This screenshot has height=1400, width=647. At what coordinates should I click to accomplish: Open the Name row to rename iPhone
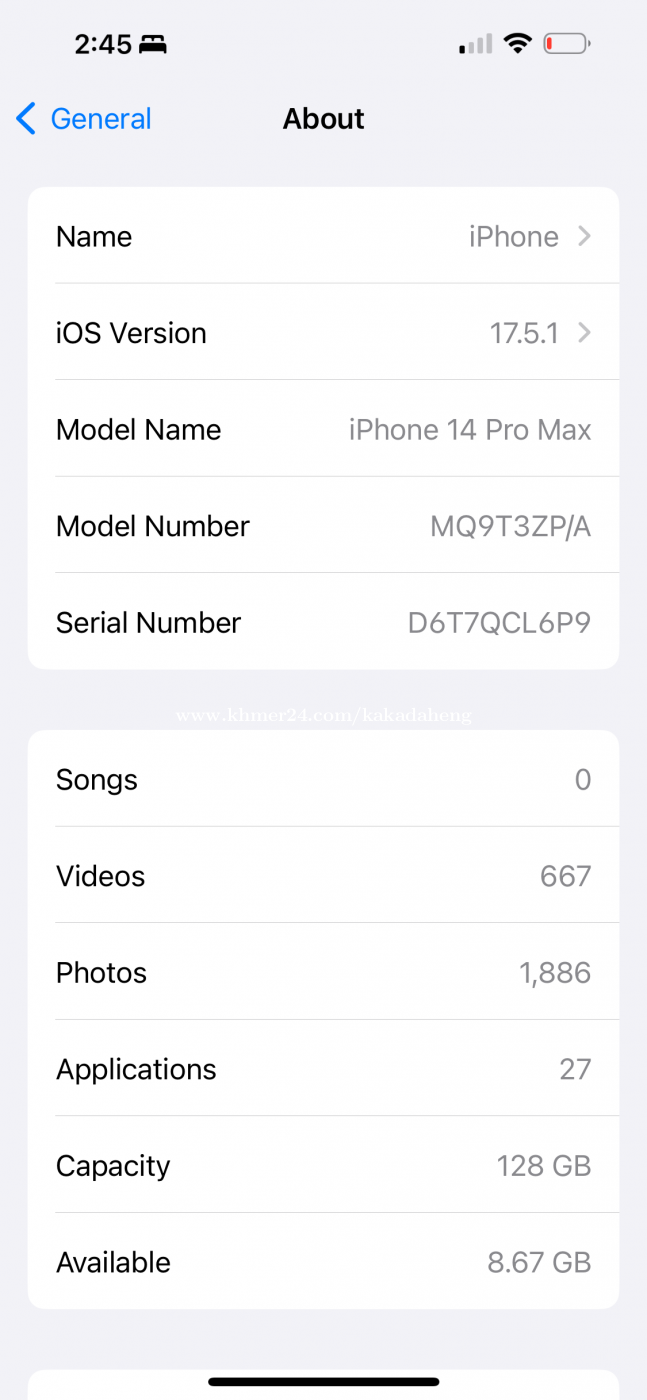(x=323, y=236)
